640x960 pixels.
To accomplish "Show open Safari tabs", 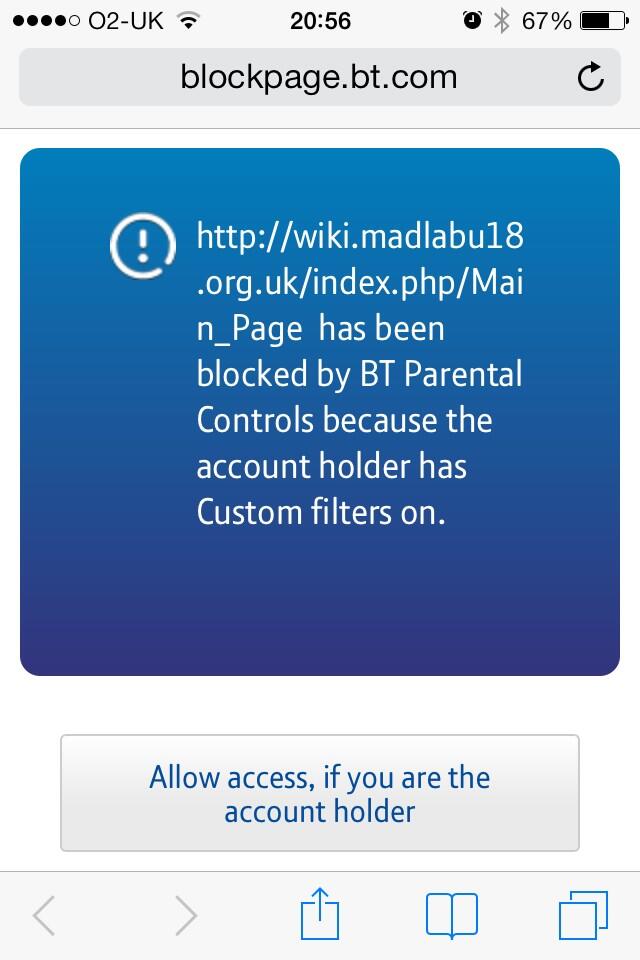I will pyautogui.click(x=583, y=915).
